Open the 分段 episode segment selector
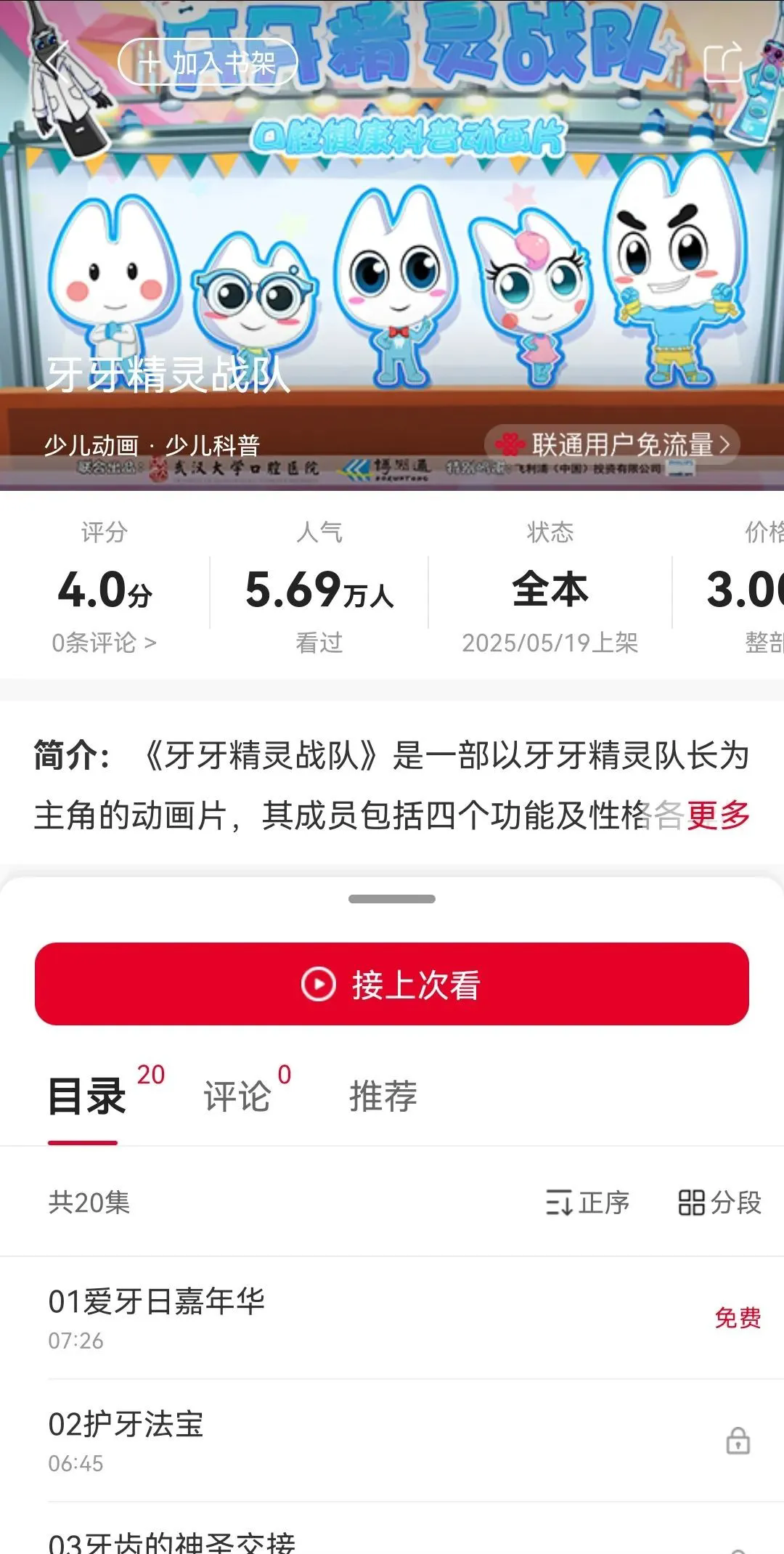784x1554 pixels. (x=719, y=1203)
